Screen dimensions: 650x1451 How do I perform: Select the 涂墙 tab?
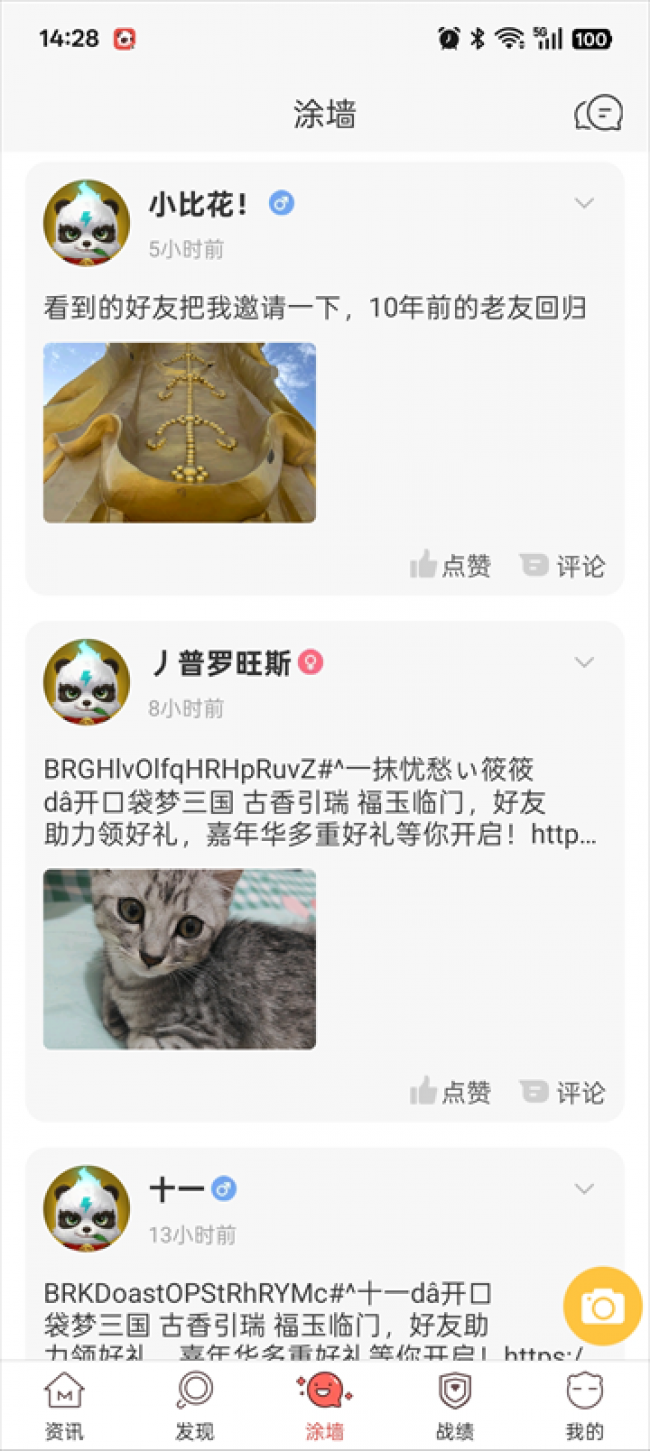coord(324,1405)
